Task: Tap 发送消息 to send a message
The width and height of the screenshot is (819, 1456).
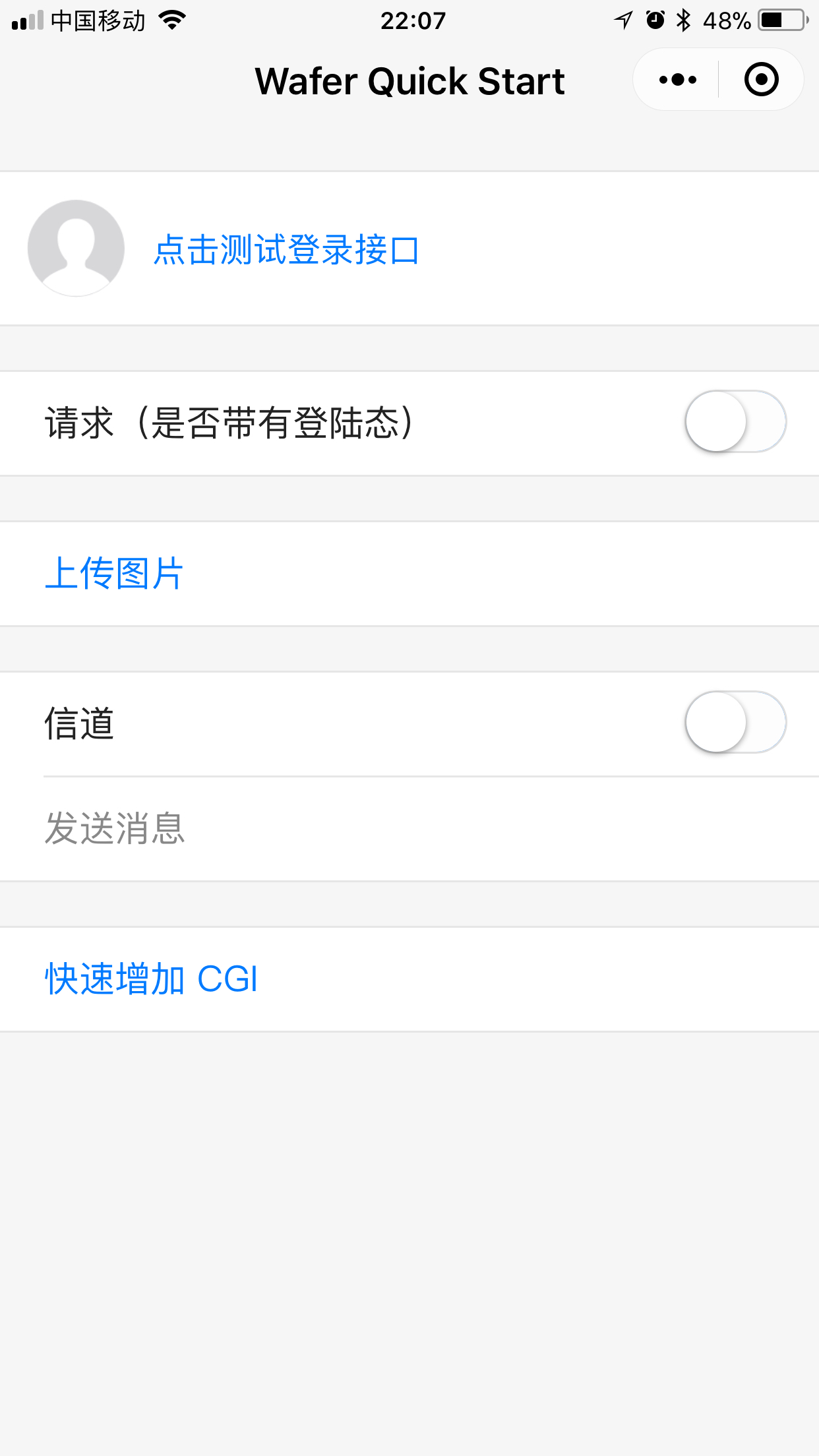Action: point(115,828)
